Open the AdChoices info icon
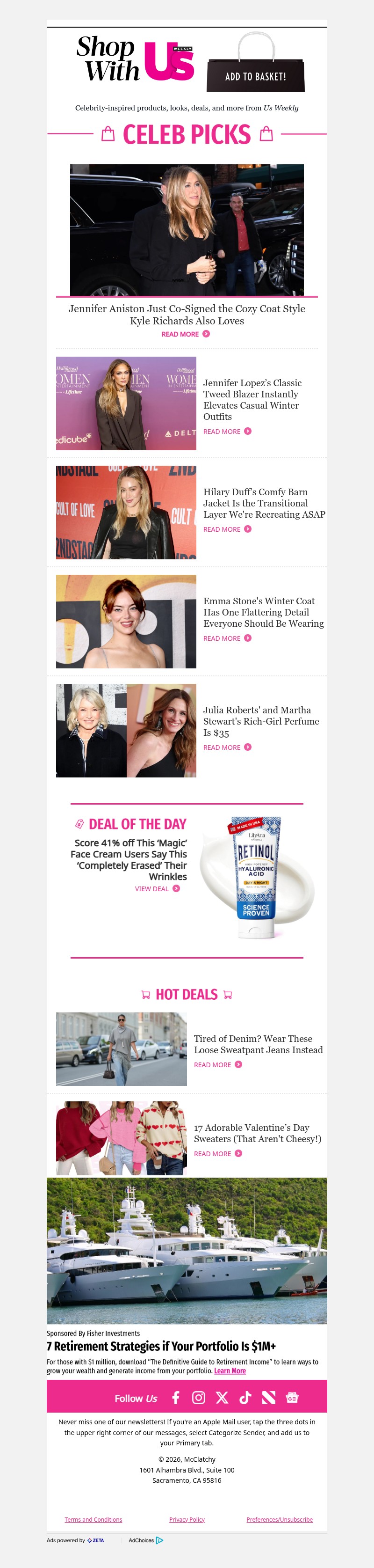This screenshot has height=1568, width=374. [x=159, y=1540]
